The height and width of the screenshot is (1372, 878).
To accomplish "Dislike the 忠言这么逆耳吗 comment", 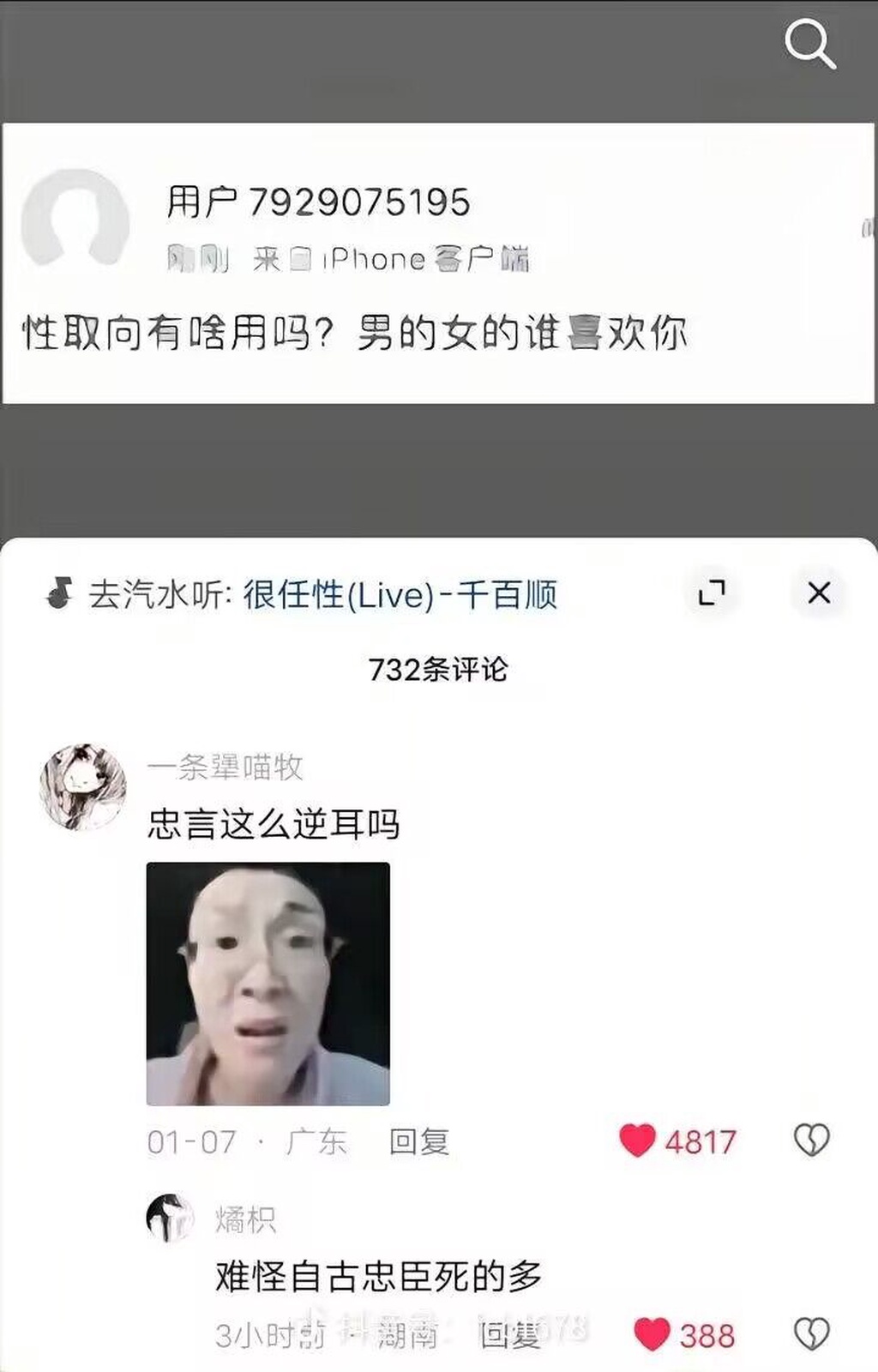I will click(811, 1140).
